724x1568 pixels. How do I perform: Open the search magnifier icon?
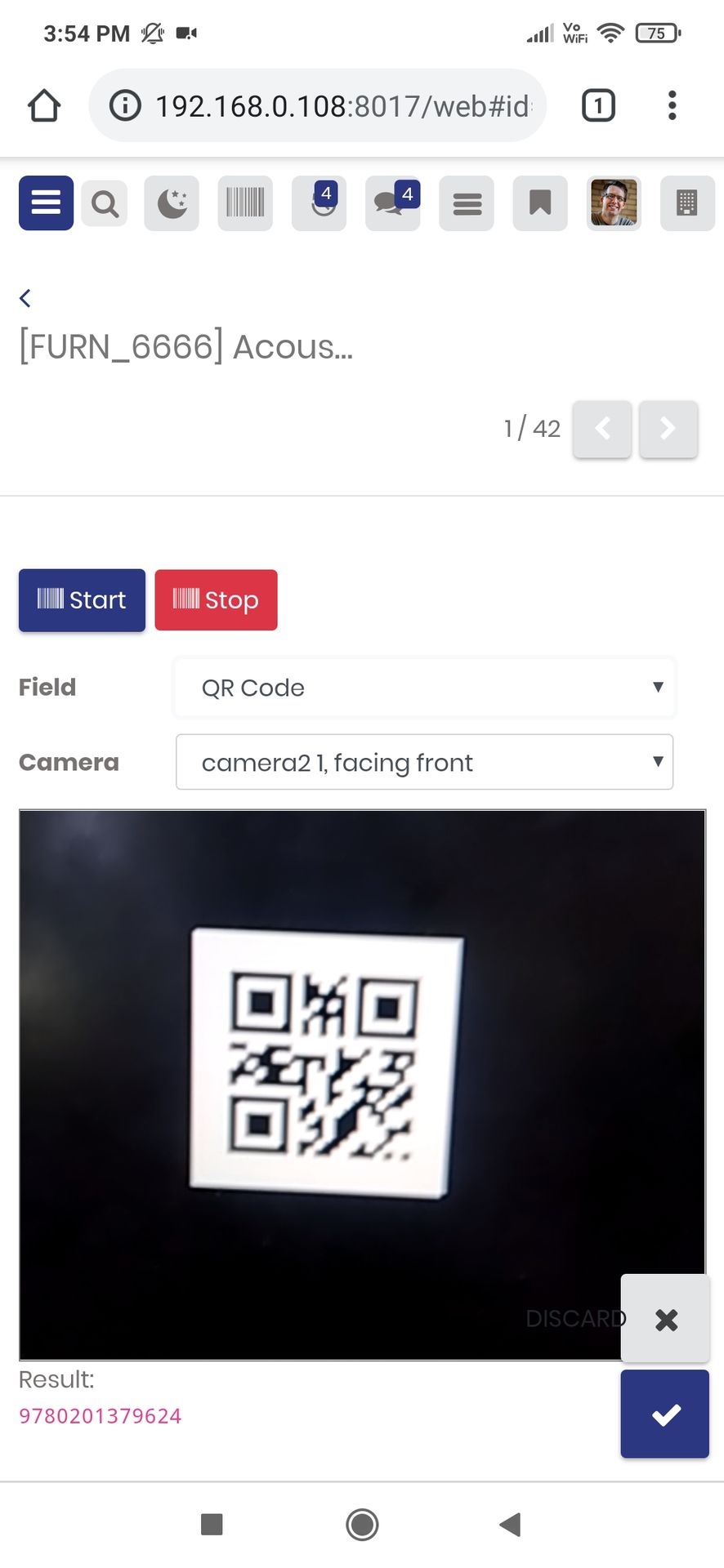coord(105,203)
